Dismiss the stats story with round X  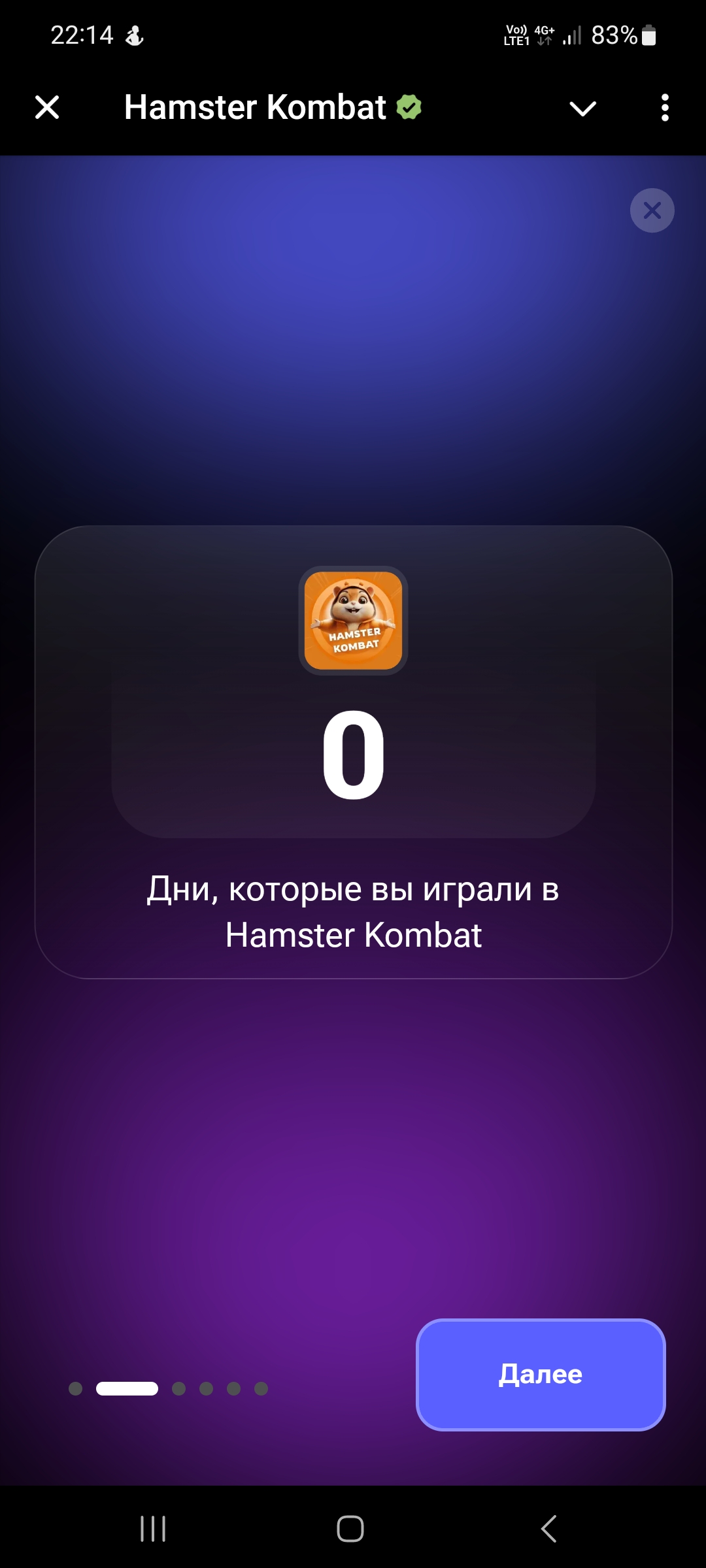(x=652, y=210)
